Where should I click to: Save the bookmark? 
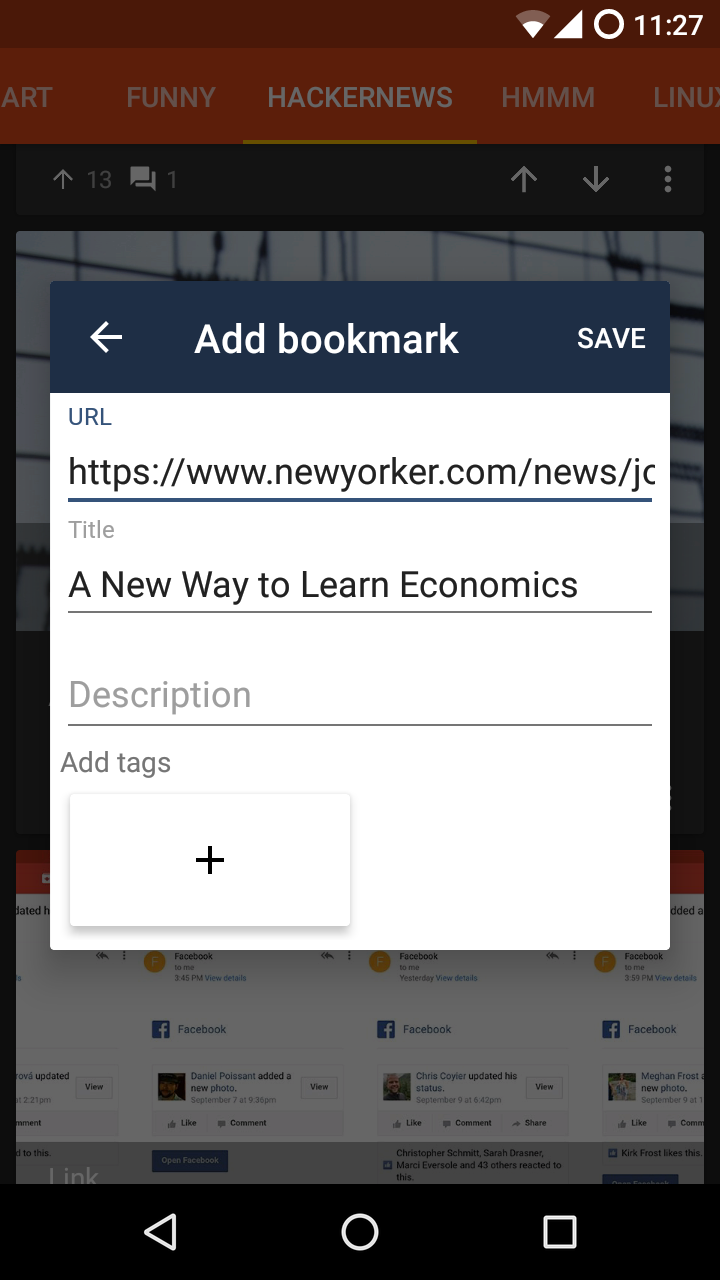tap(611, 339)
